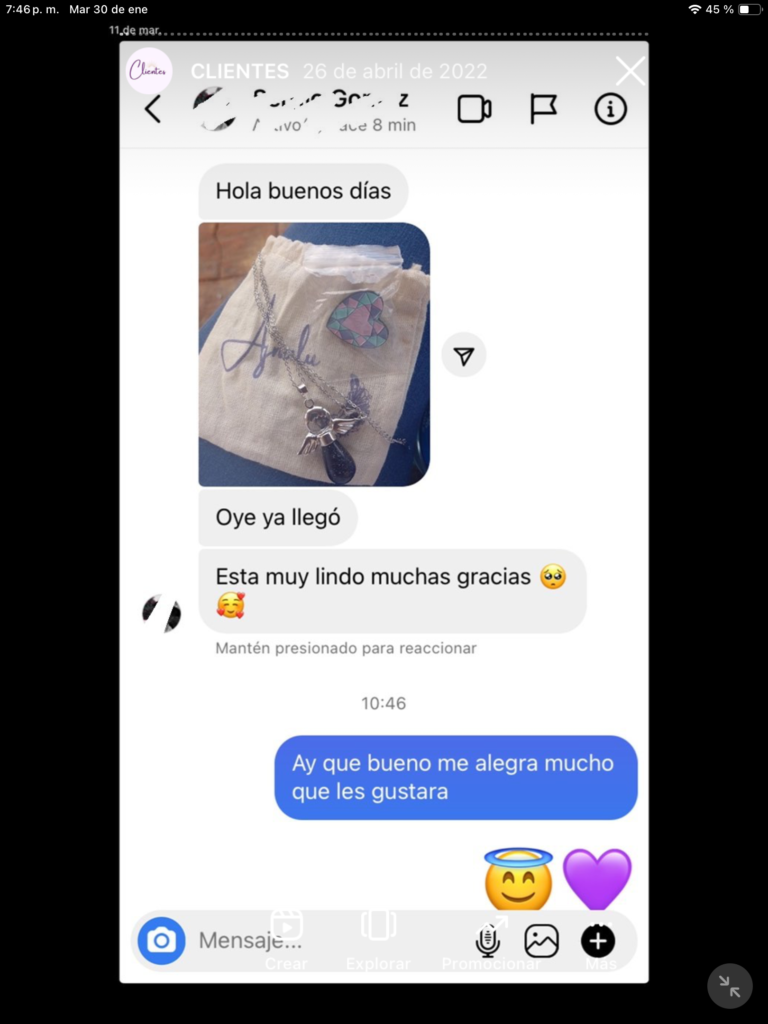Select Promocionar for this story
The width and height of the screenshot is (768, 1024).
pyautogui.click(x=491, y=942)
